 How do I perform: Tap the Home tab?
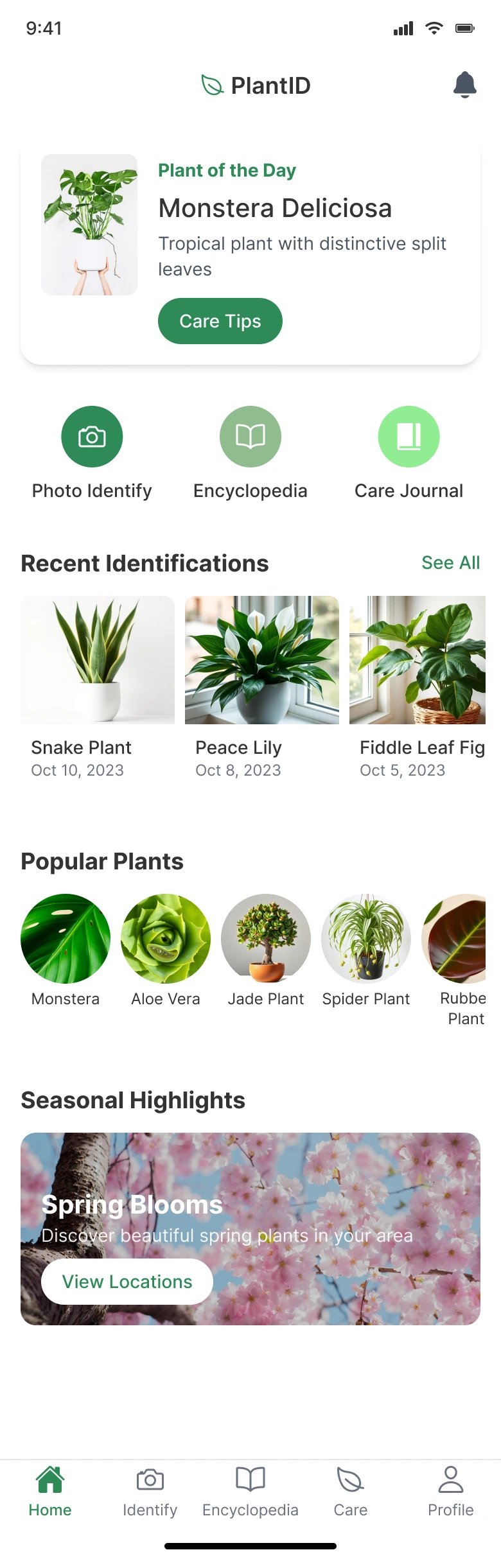pos(50,1492)
